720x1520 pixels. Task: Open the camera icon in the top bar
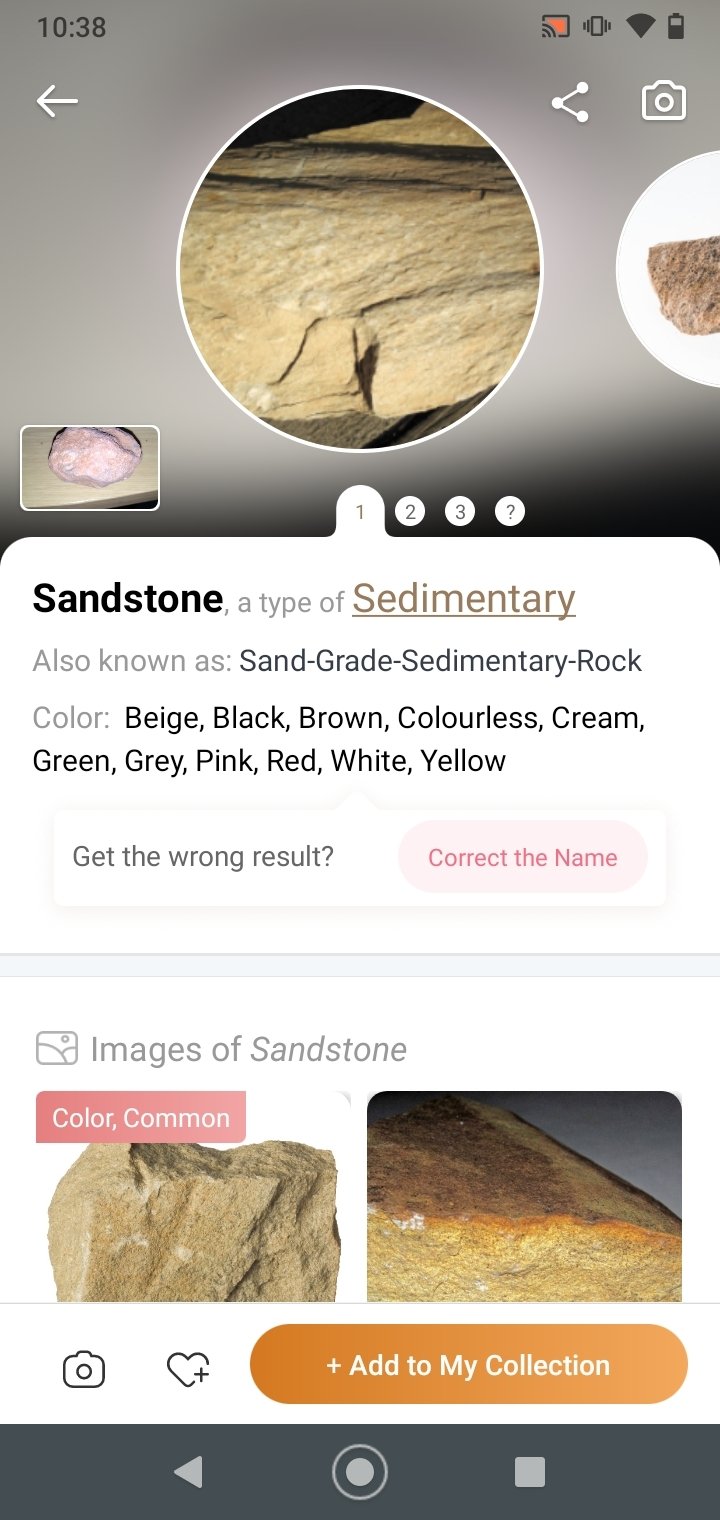tap(664, 101)
